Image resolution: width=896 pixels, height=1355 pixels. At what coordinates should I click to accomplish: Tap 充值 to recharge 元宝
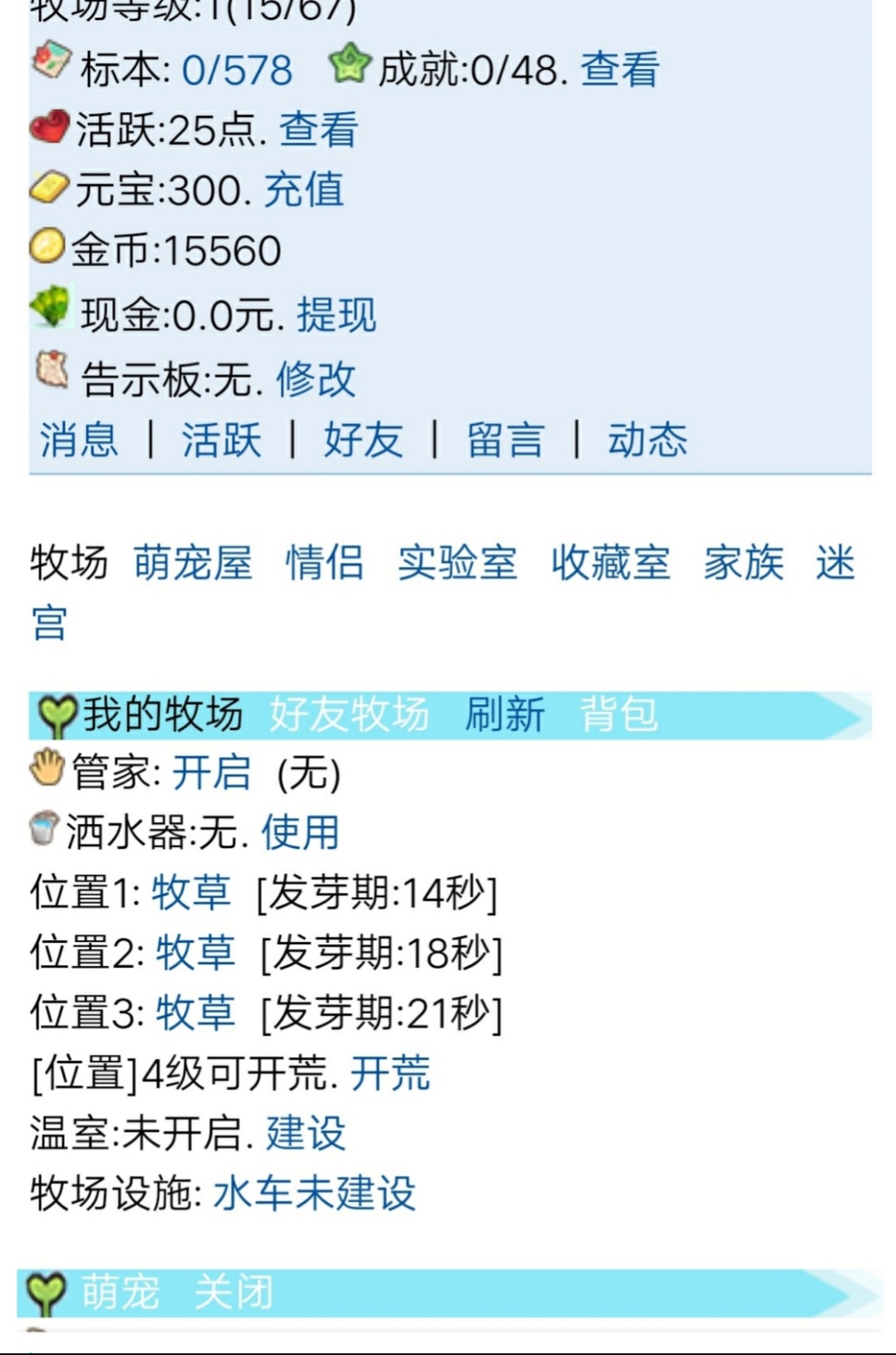(303, 190)
